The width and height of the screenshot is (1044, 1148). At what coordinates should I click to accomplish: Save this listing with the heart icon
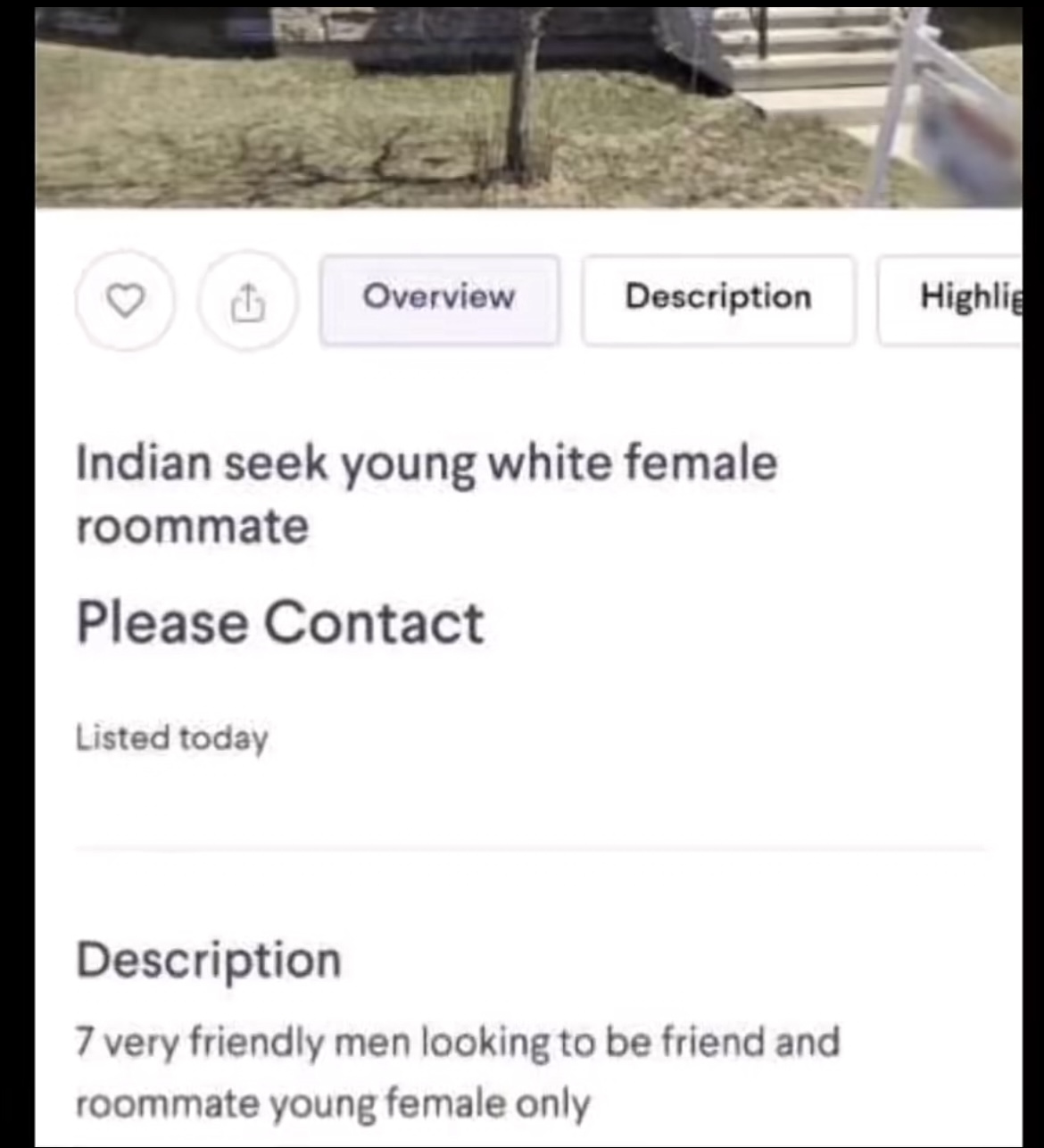[x=125, y=301]
